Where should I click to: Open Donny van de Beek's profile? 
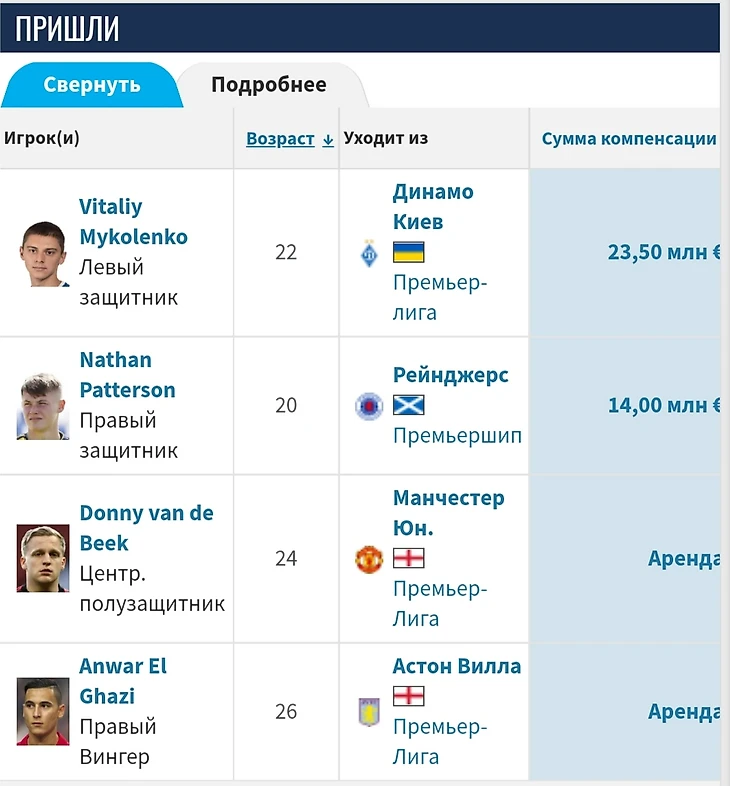[x=145, y=528]
